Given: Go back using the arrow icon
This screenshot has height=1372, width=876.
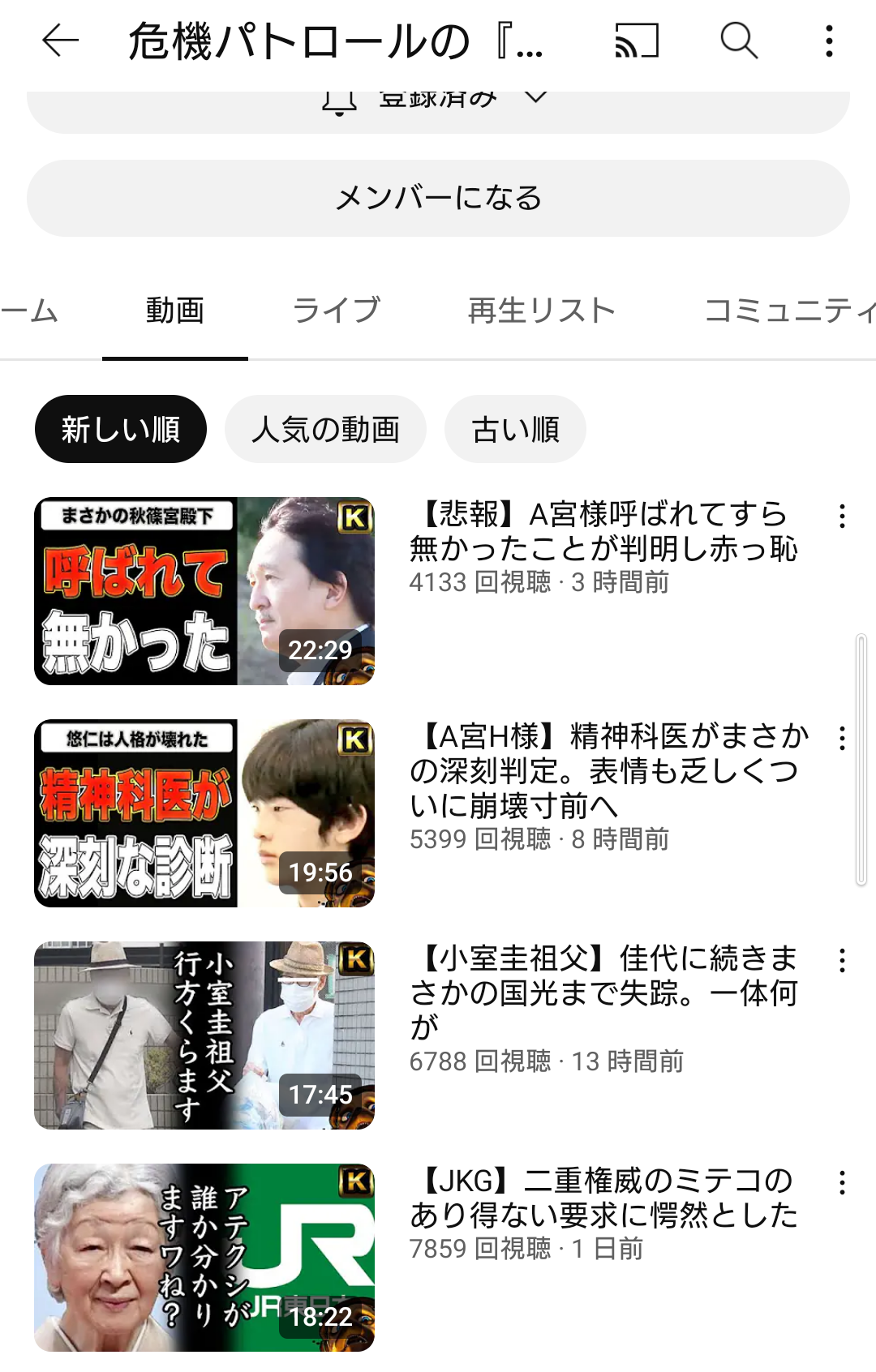Looking at the screenshot, I should [x=60, y=41].
